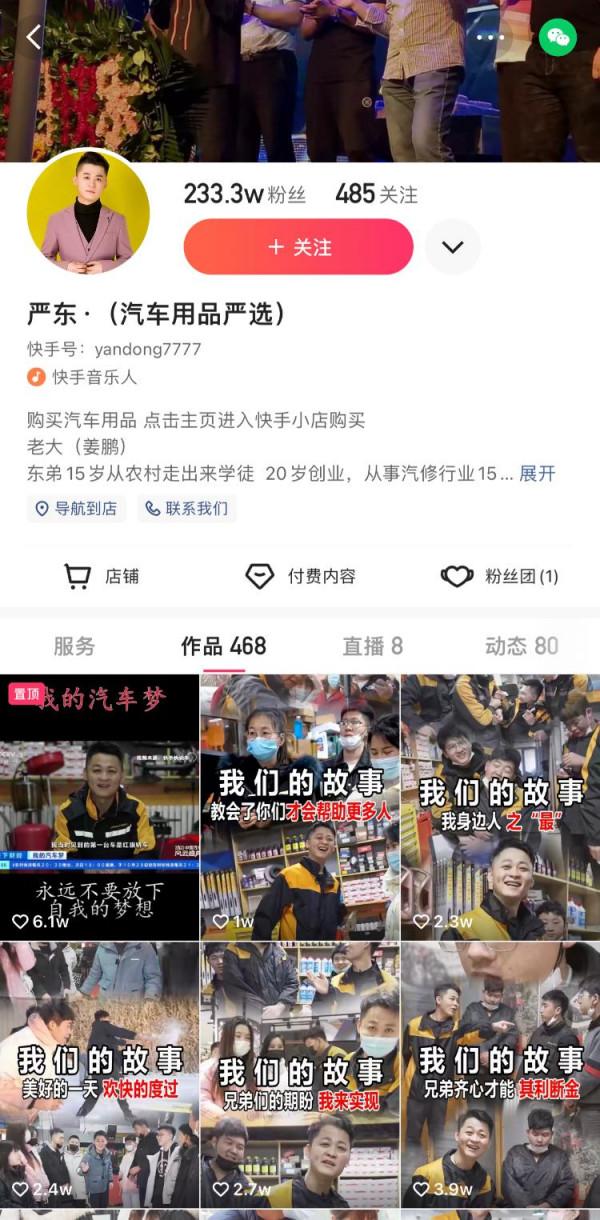Switch to the 服务 tab
Image resolution: width=600 pixels, height=1220 pixels.
coord(74,646)
